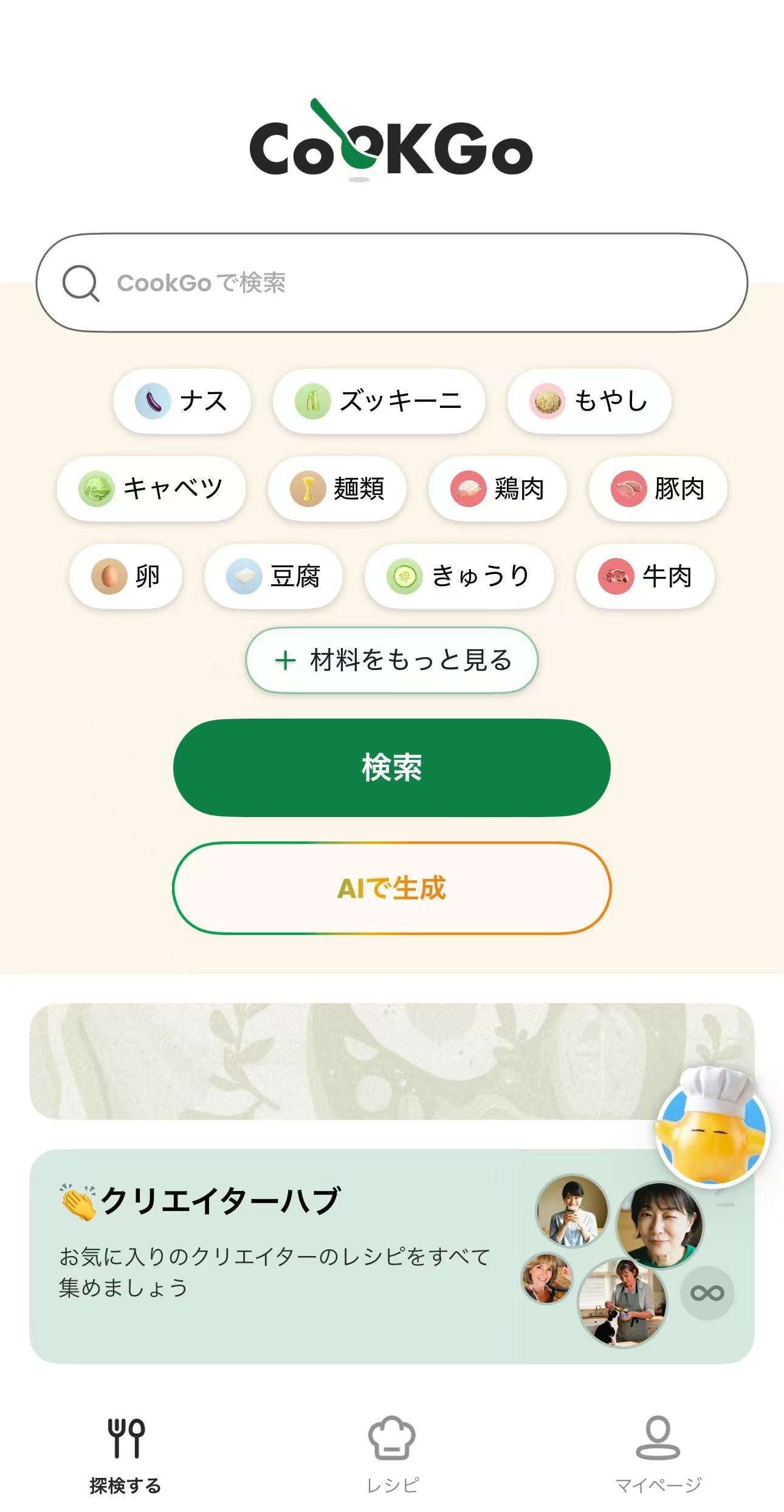The image size is (784, 1512).
Task: Pick the もやし ingredient chip
Action: [589, 401]
